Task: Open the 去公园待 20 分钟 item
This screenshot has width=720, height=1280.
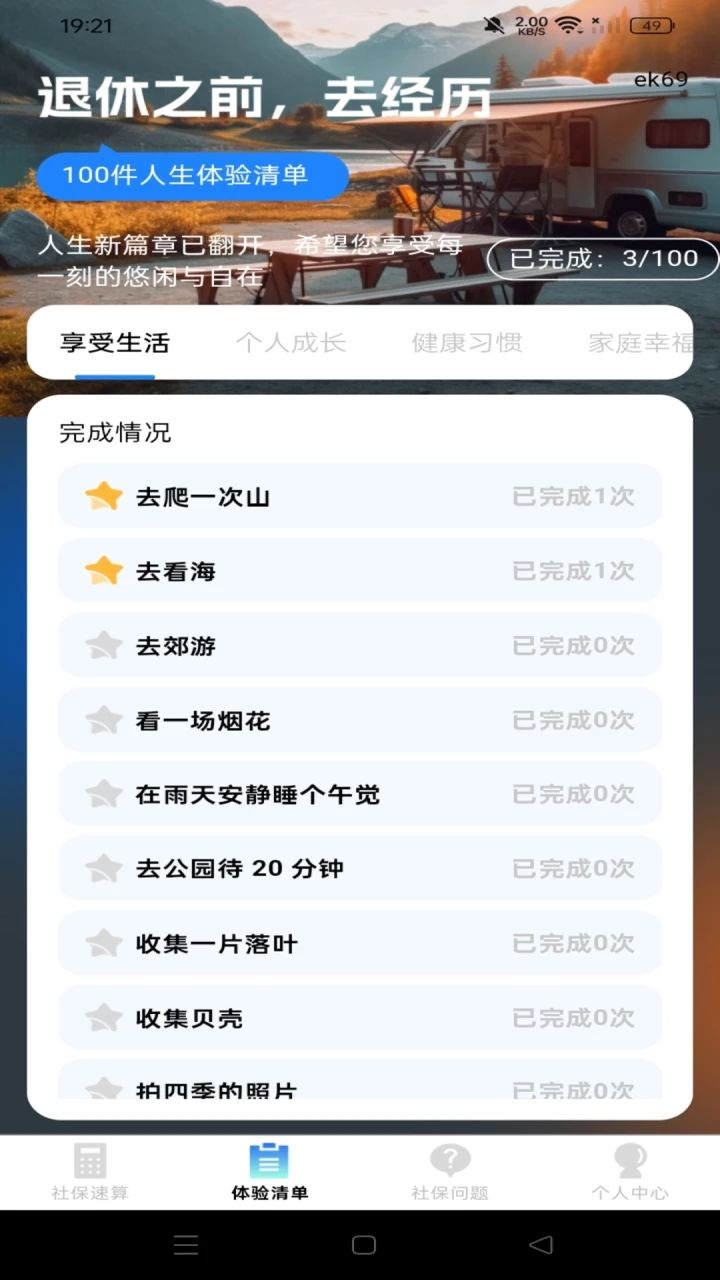Action: (x=360, y=868)
